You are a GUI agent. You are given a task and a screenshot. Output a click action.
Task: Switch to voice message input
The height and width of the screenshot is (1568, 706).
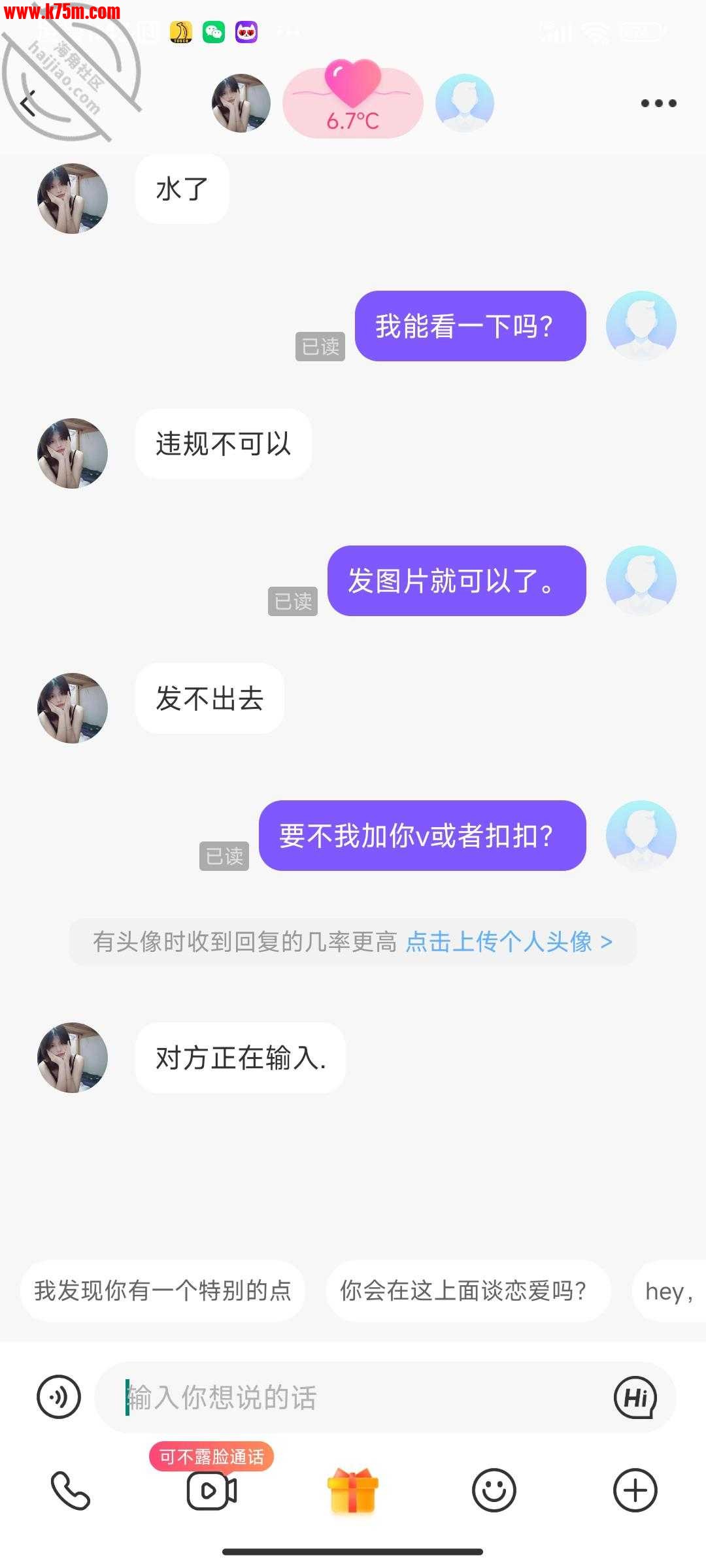click(x=59, y=1397)
